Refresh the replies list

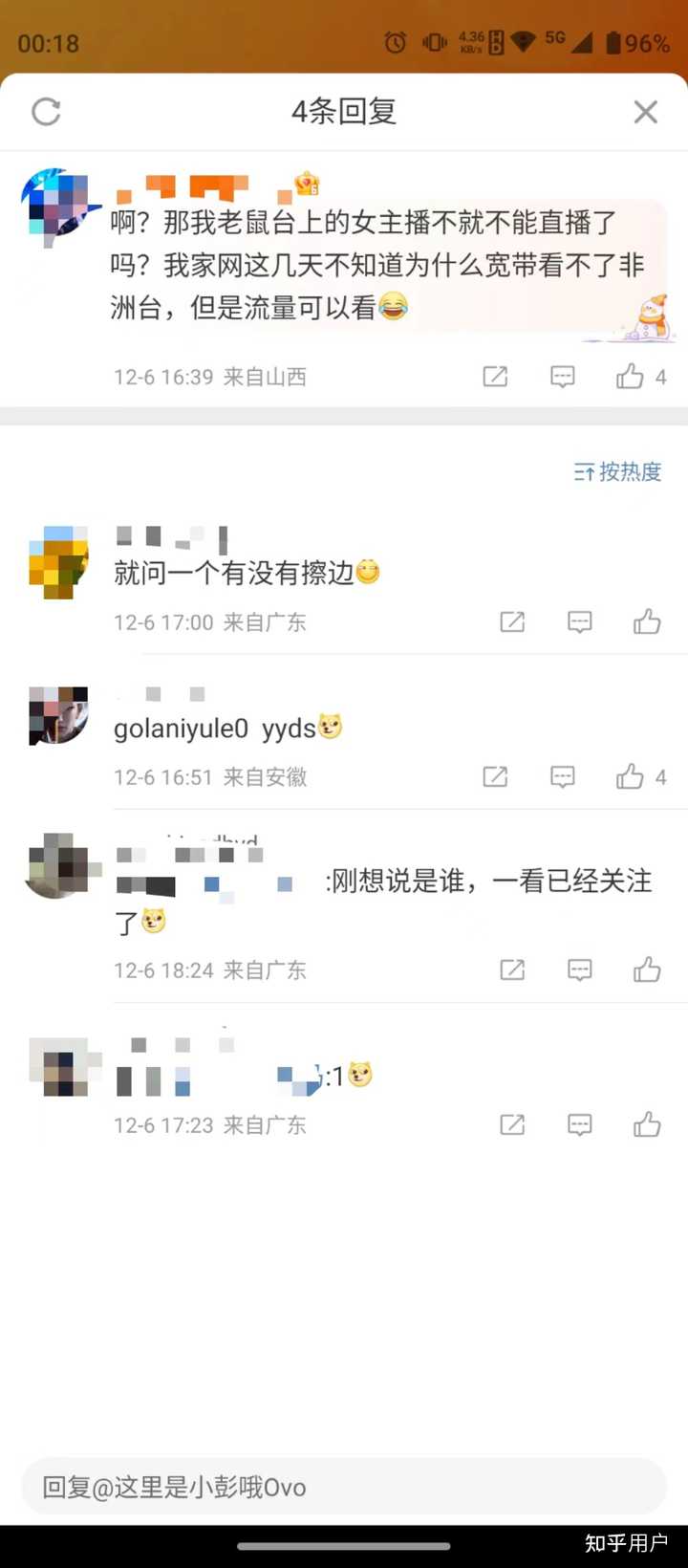[46, 112]
